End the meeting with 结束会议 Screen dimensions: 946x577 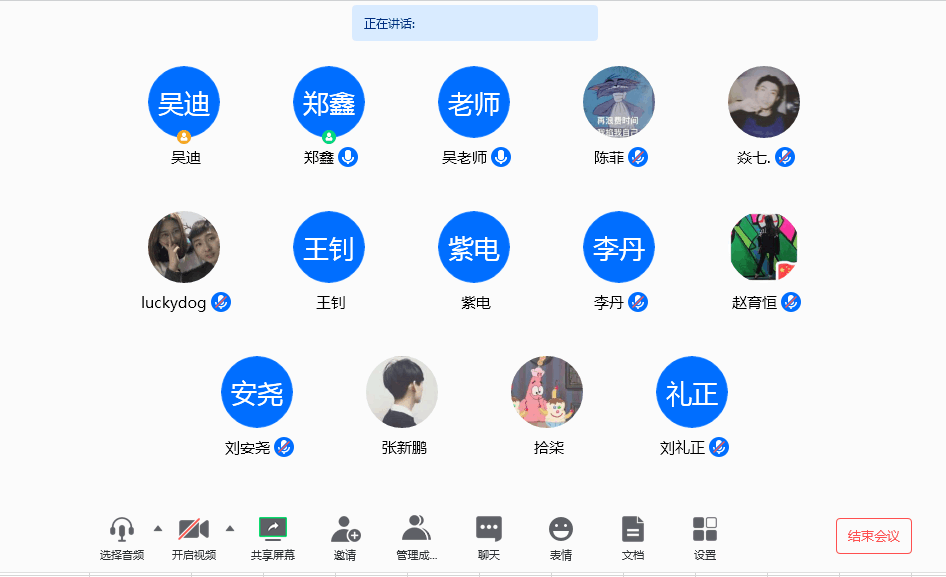pos(874,536)
